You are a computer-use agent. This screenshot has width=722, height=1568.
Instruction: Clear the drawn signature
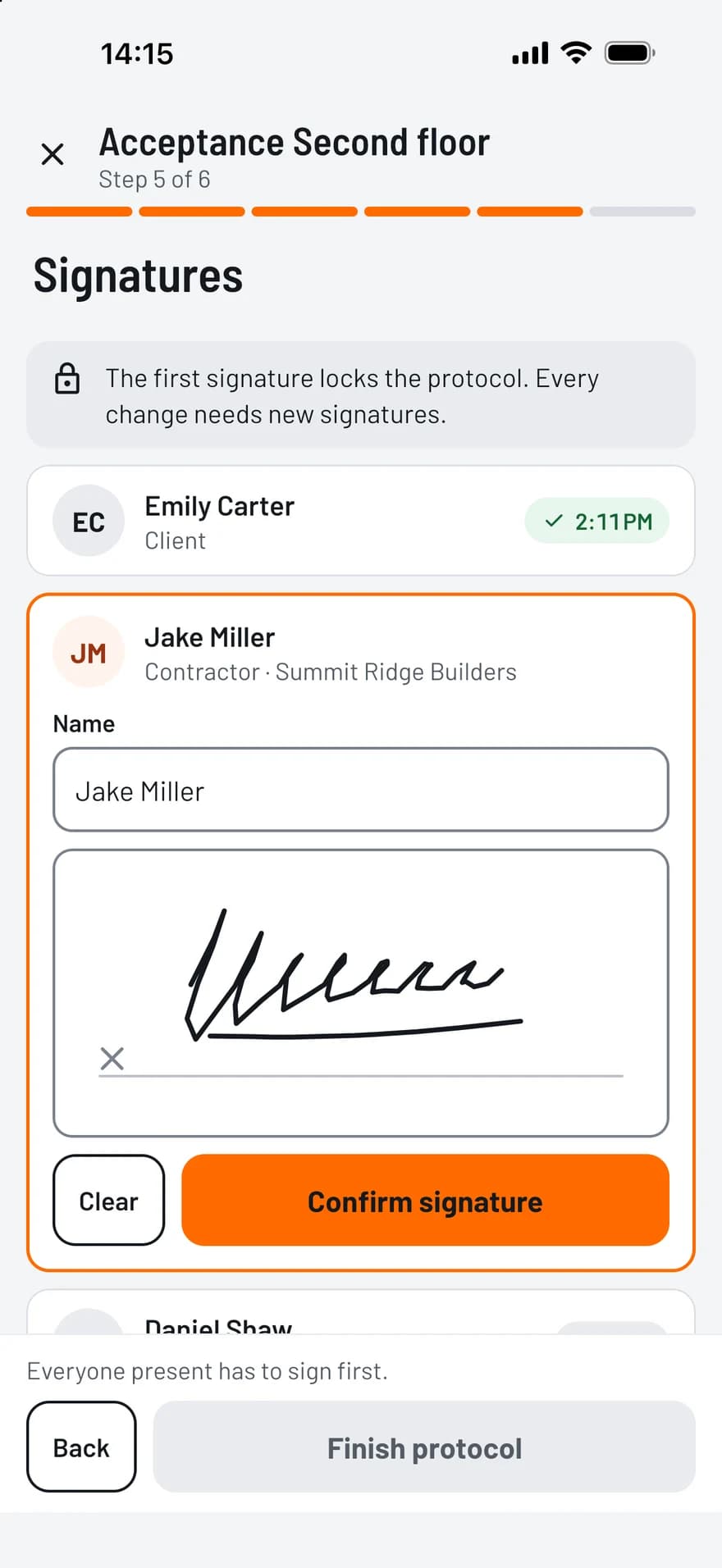108,1201
